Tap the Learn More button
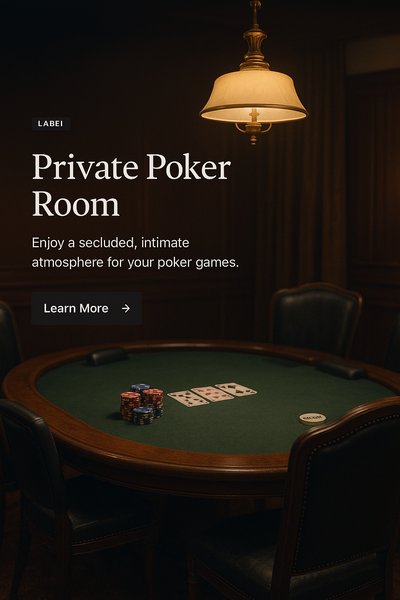400x600 pixels. [x=87, y=308]
